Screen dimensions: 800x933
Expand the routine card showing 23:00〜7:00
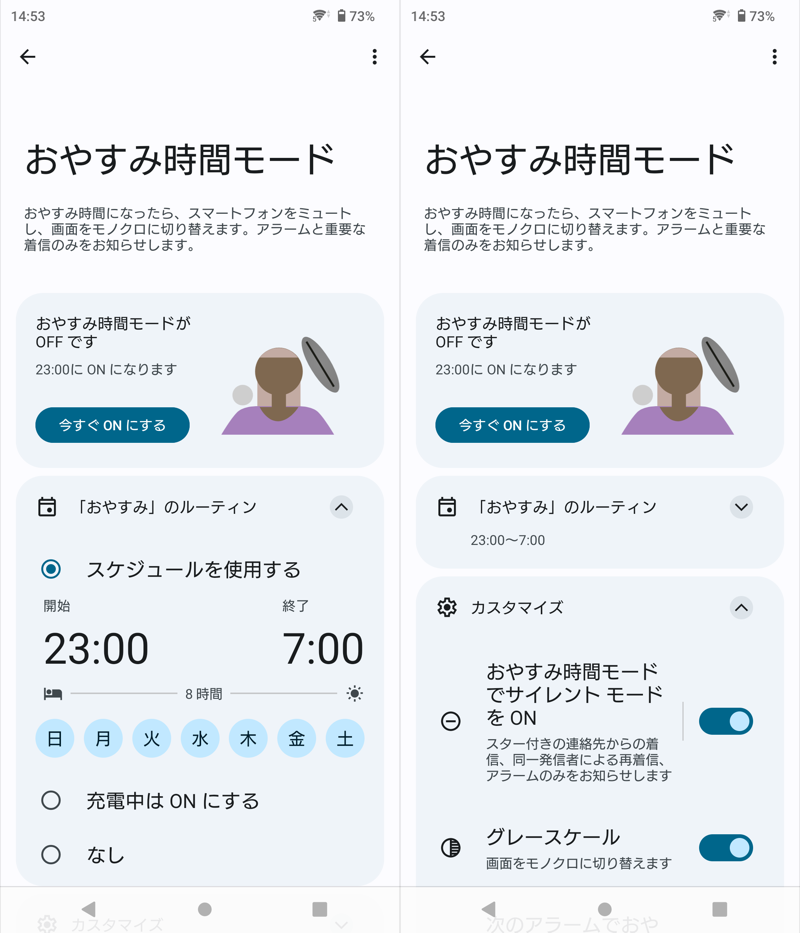tap(741, 507)
